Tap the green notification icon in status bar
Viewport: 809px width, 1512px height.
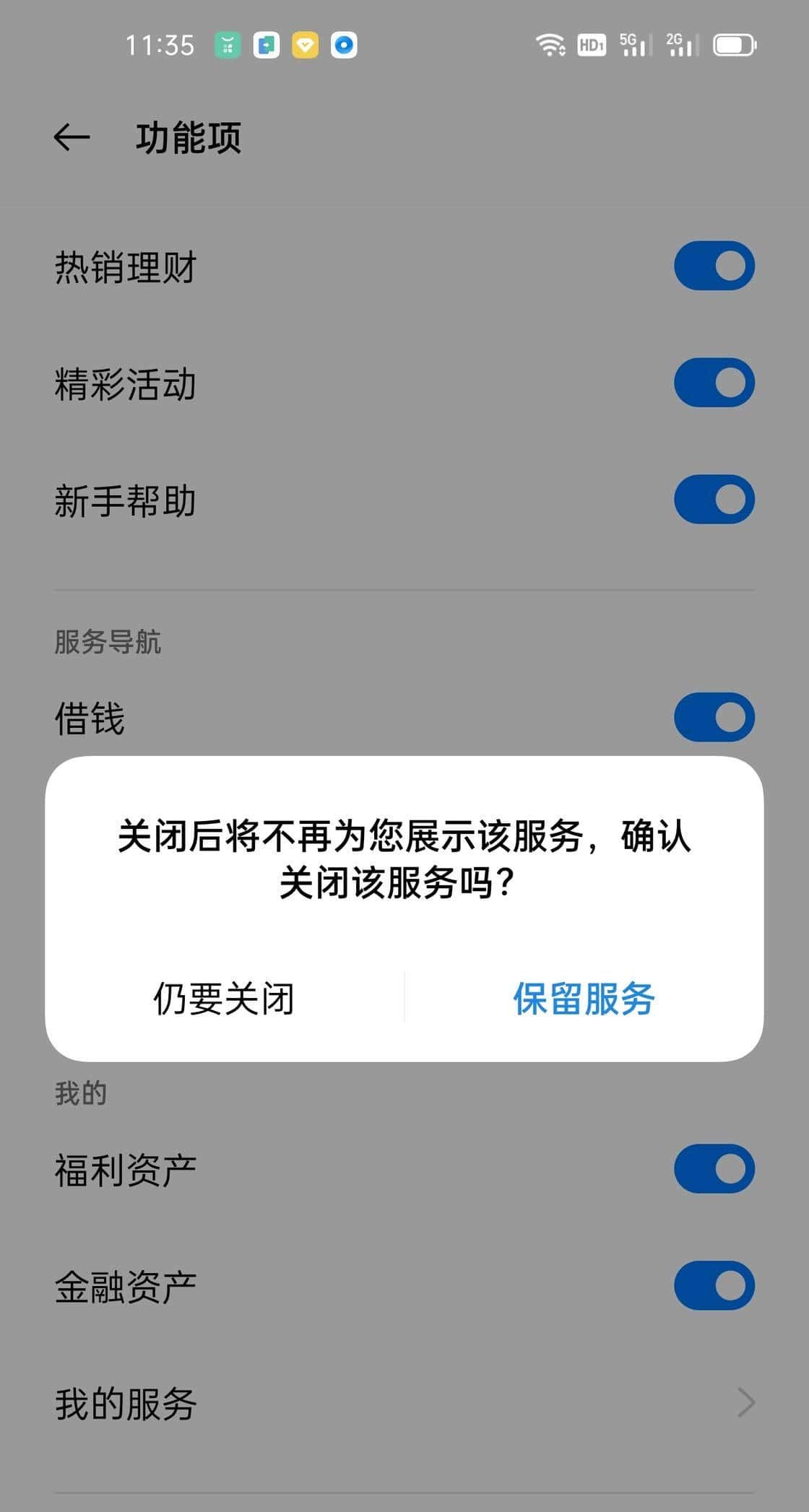[228, 45]
